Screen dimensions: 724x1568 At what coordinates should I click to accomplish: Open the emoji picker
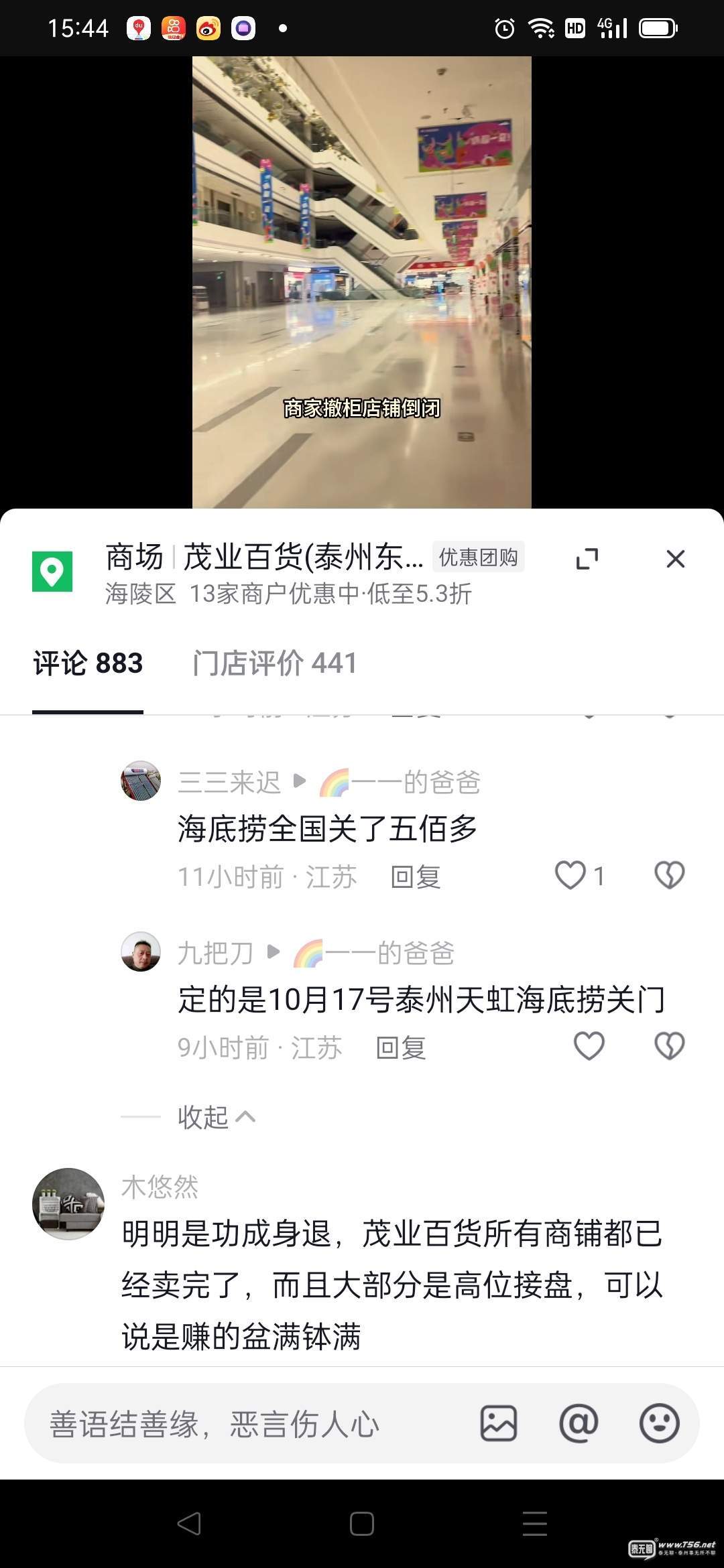point(660,1423)
